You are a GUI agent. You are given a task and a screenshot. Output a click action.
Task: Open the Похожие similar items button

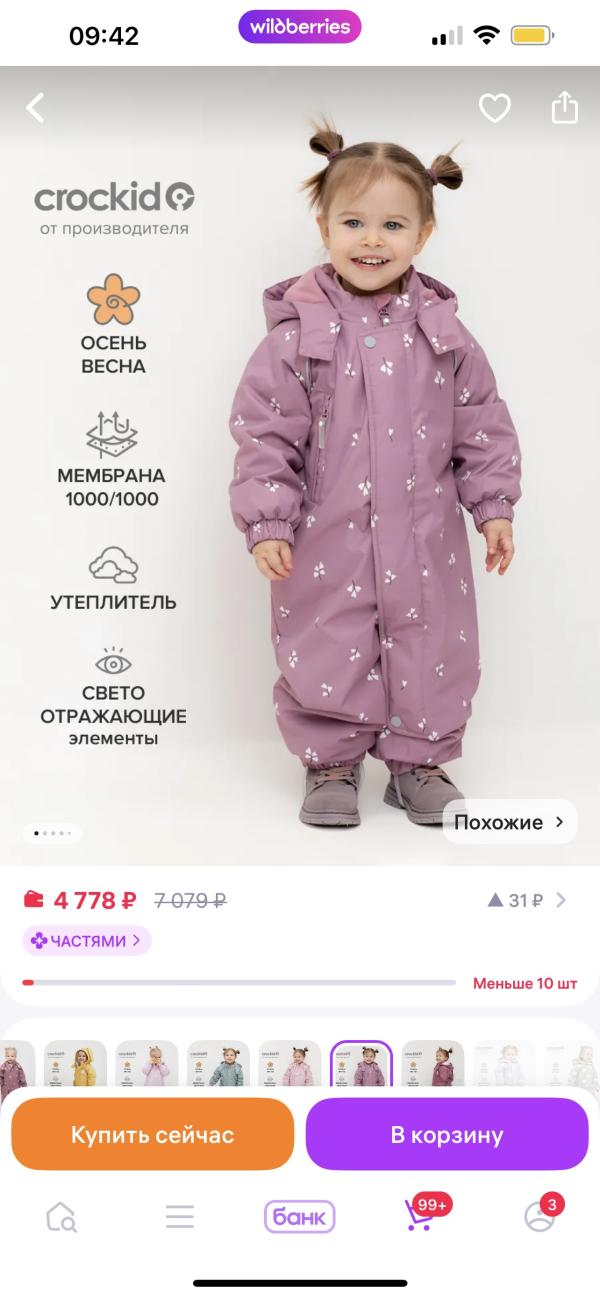(x=510, y=822)
